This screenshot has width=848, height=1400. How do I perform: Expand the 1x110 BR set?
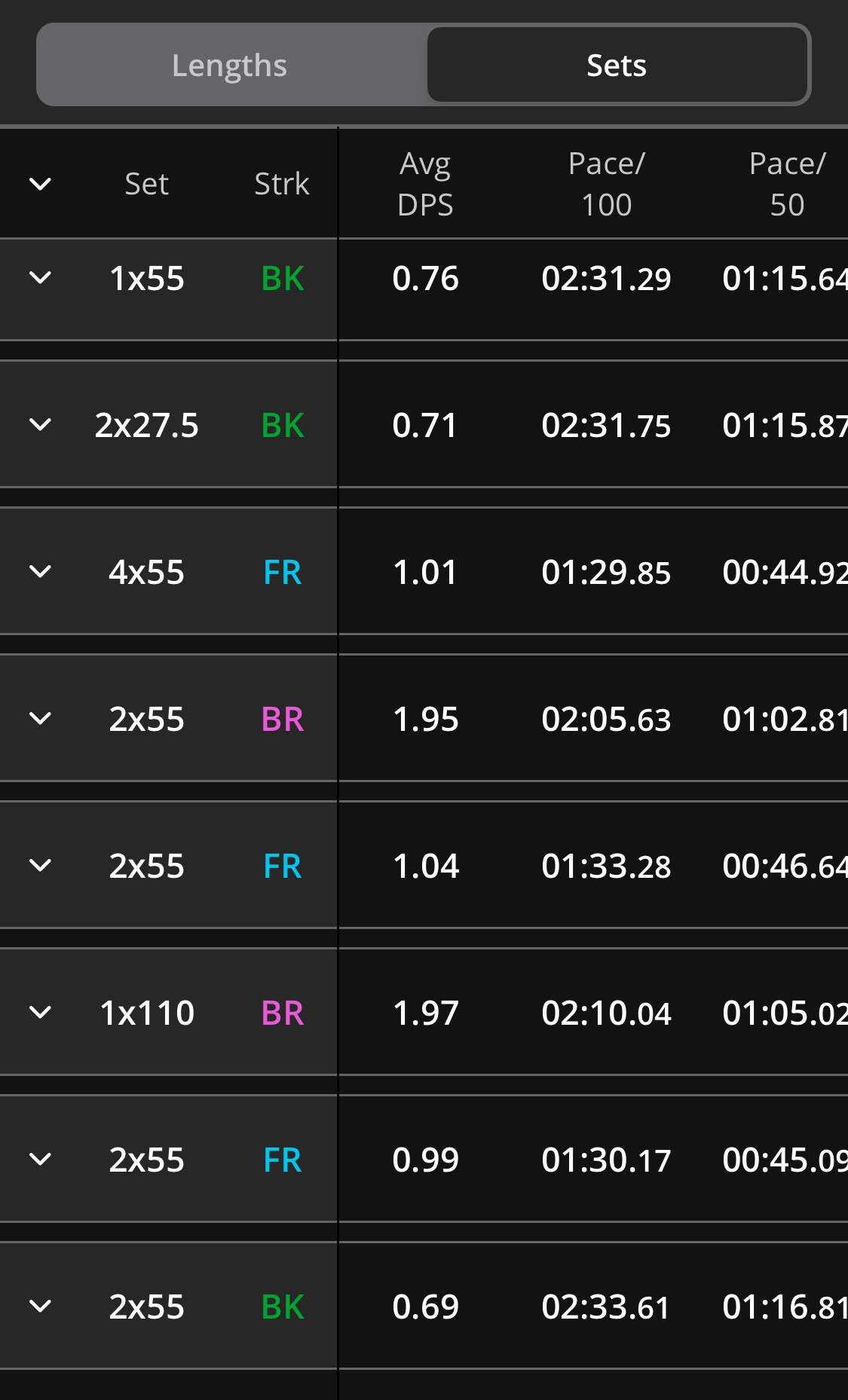click(40, 1013)
